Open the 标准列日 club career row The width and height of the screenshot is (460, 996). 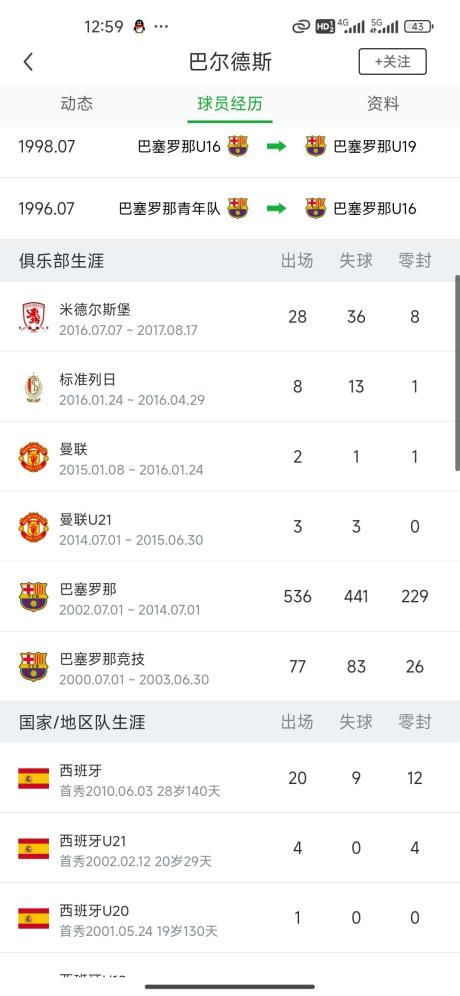point(230,386)
